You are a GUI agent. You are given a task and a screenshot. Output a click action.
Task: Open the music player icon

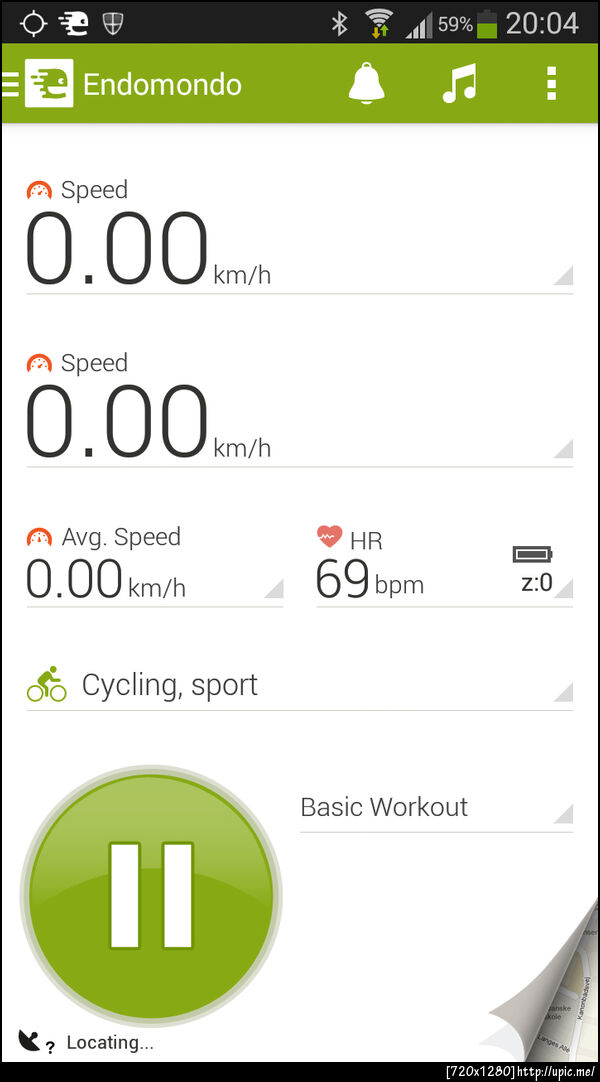click(459, 84)
